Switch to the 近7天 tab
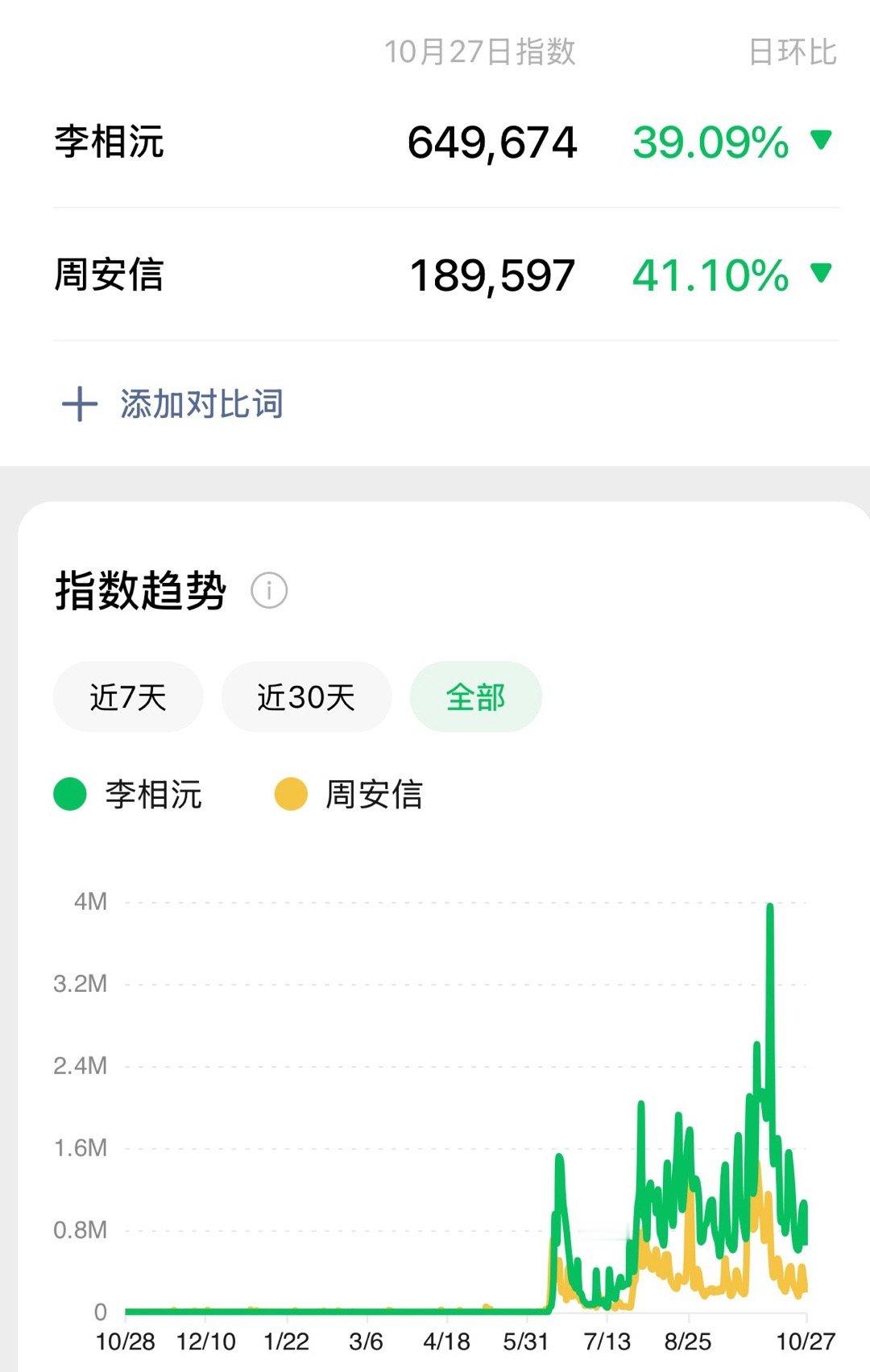This screenshot has width=870, height=1372. click(x=127, y=697)
